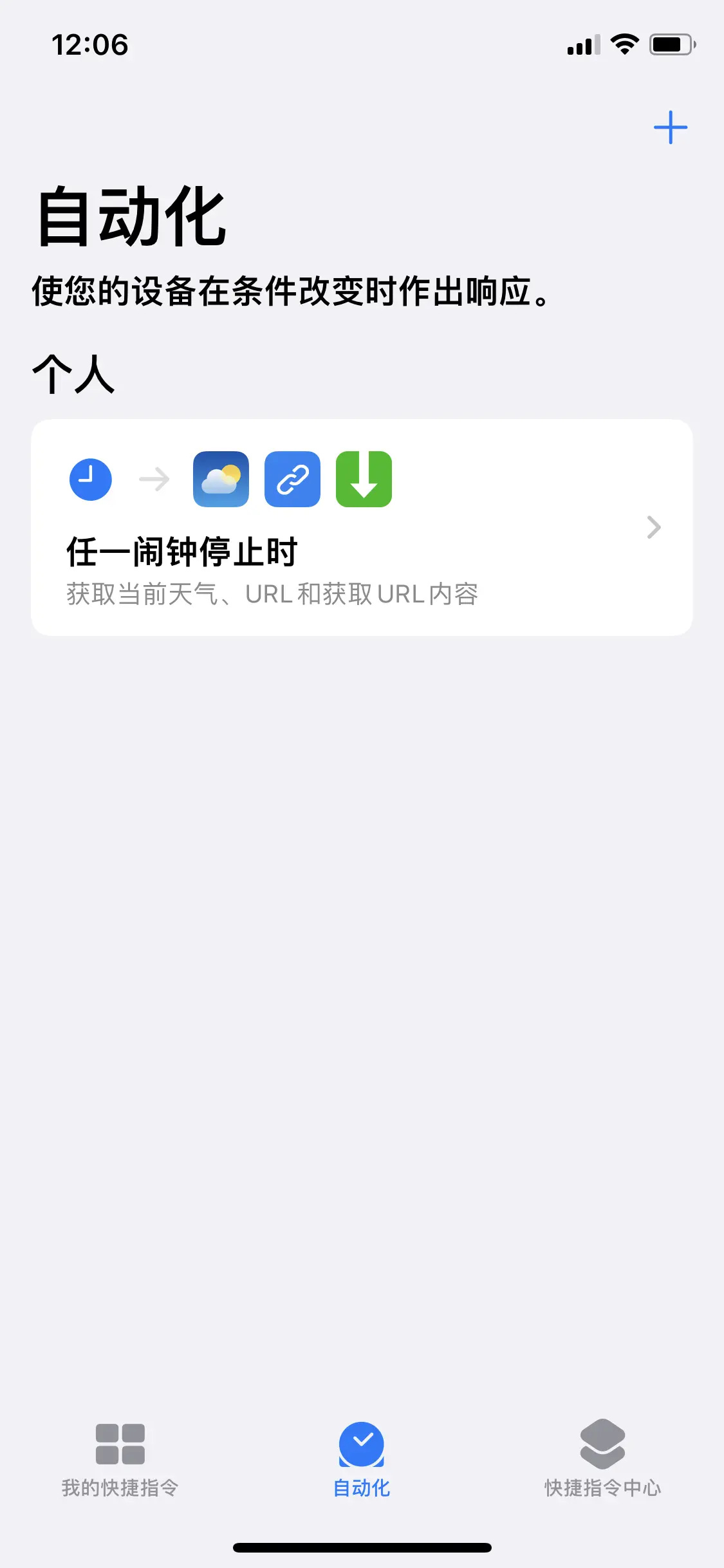
Task: Select the stacked layers icon for 快捷指令中心
Action: pyautogui.click(x=604, y=1442)
